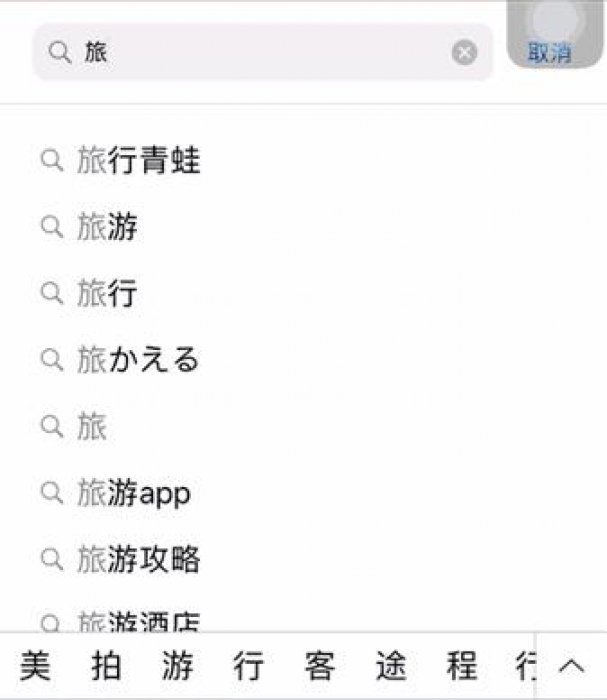Choose keyboard candidate 客
Screen dimensions: 607x700
point(320,666)
